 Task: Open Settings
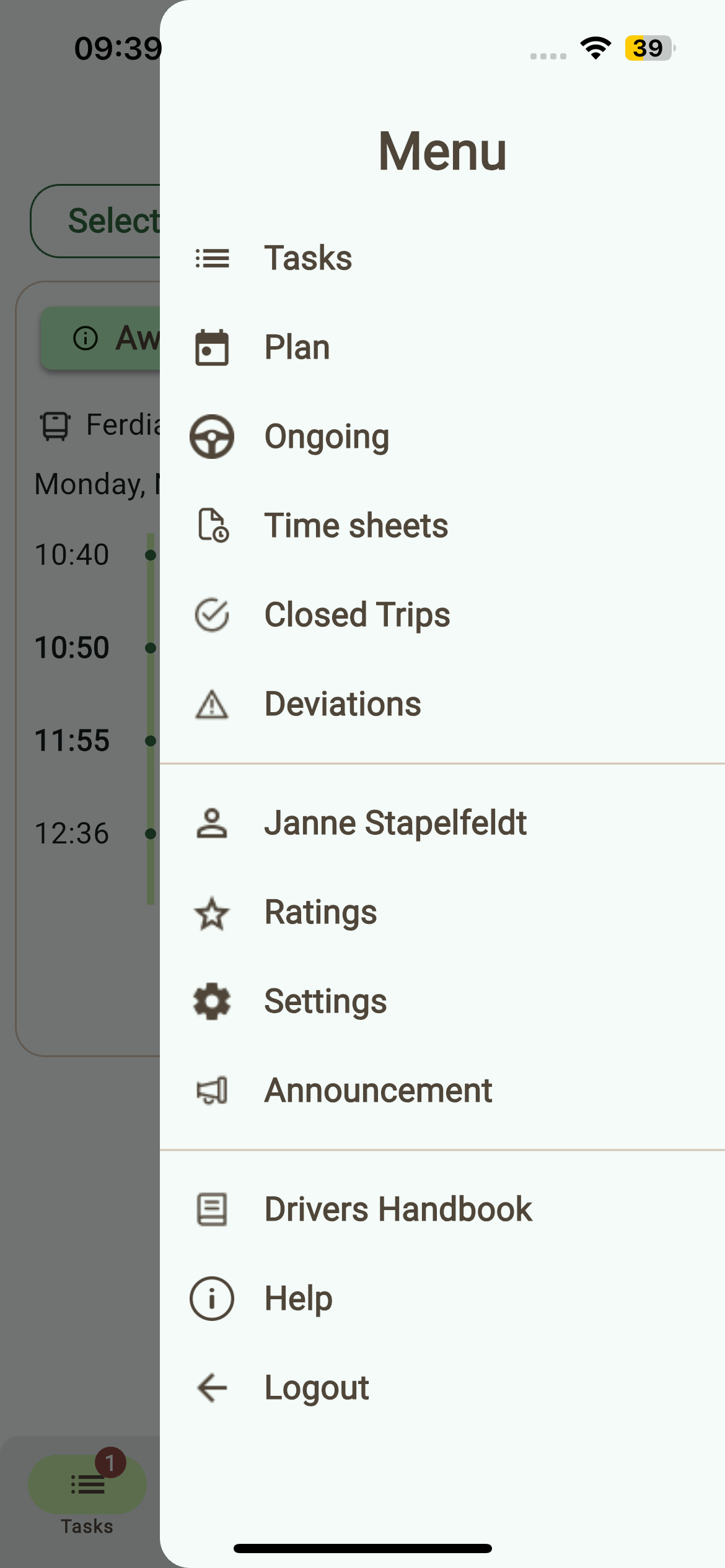click(x=325, y=1001)
